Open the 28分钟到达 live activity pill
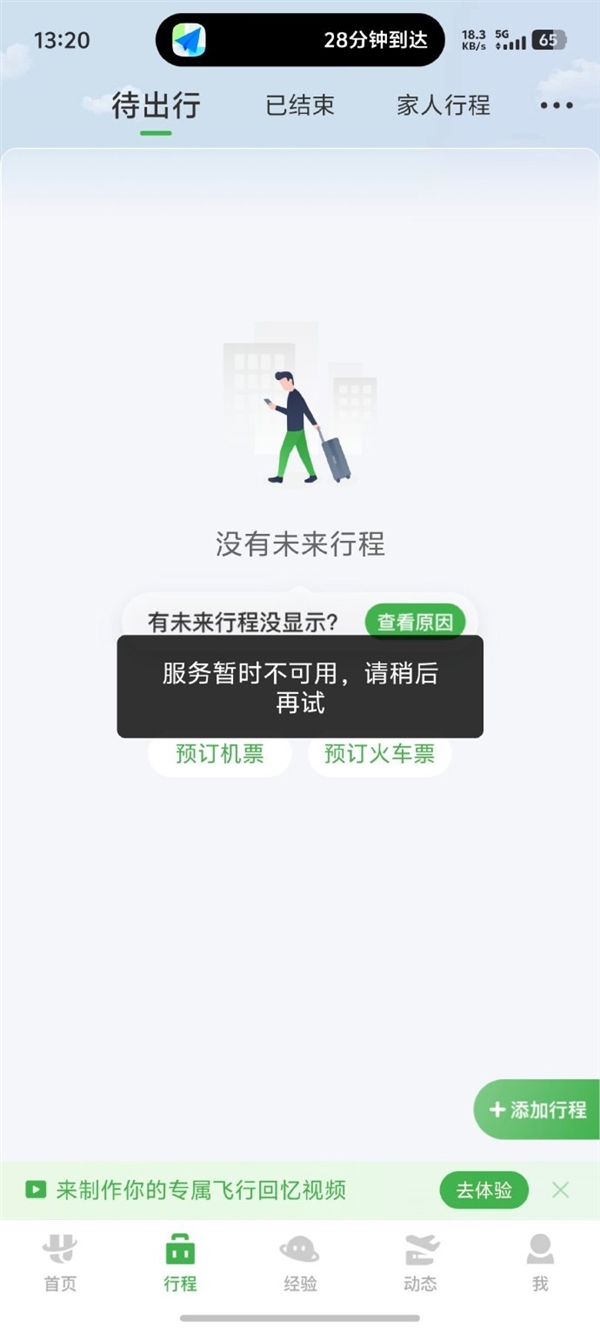The height and width of the screenshot is (1333, 600). 300,40
